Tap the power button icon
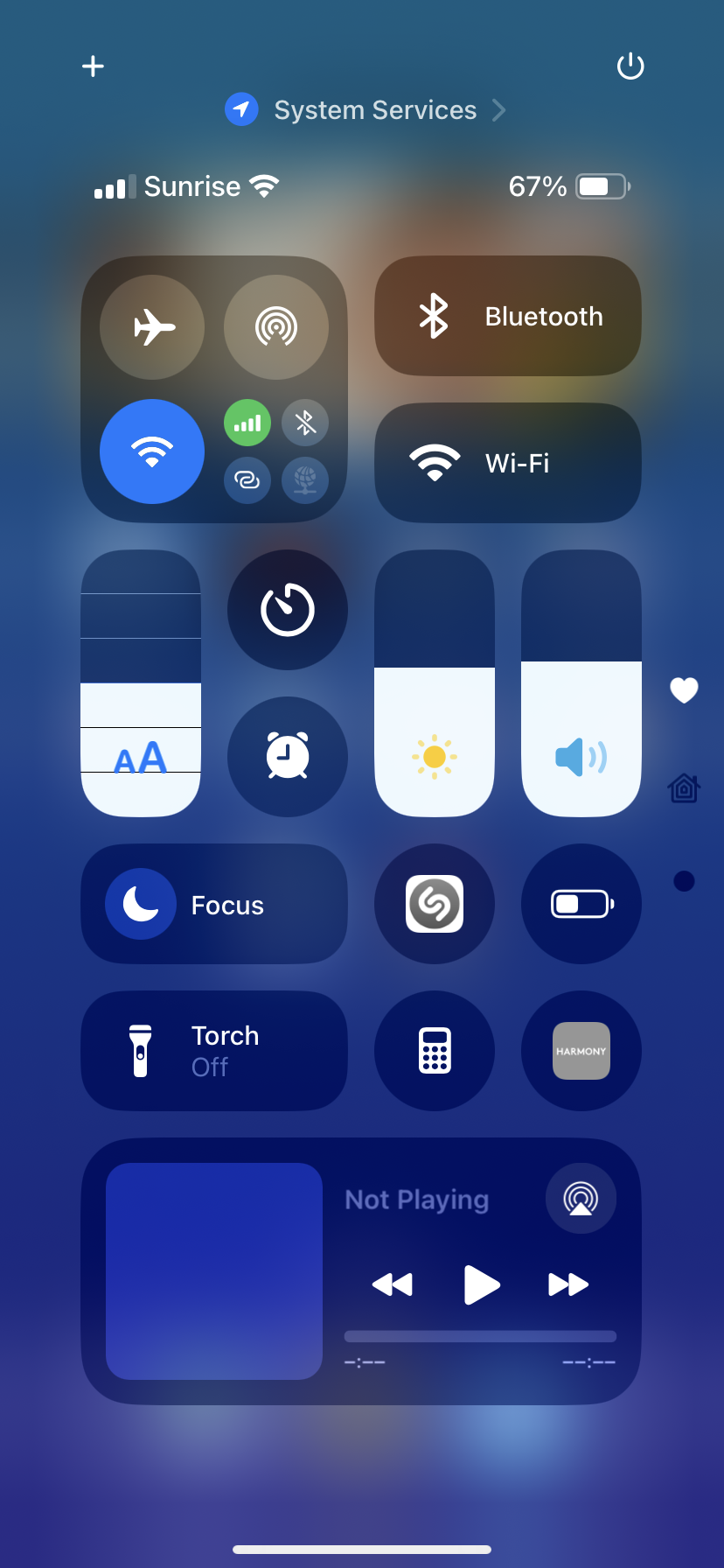The height and width of the screenshot is (1568, 724). point(630,66)
